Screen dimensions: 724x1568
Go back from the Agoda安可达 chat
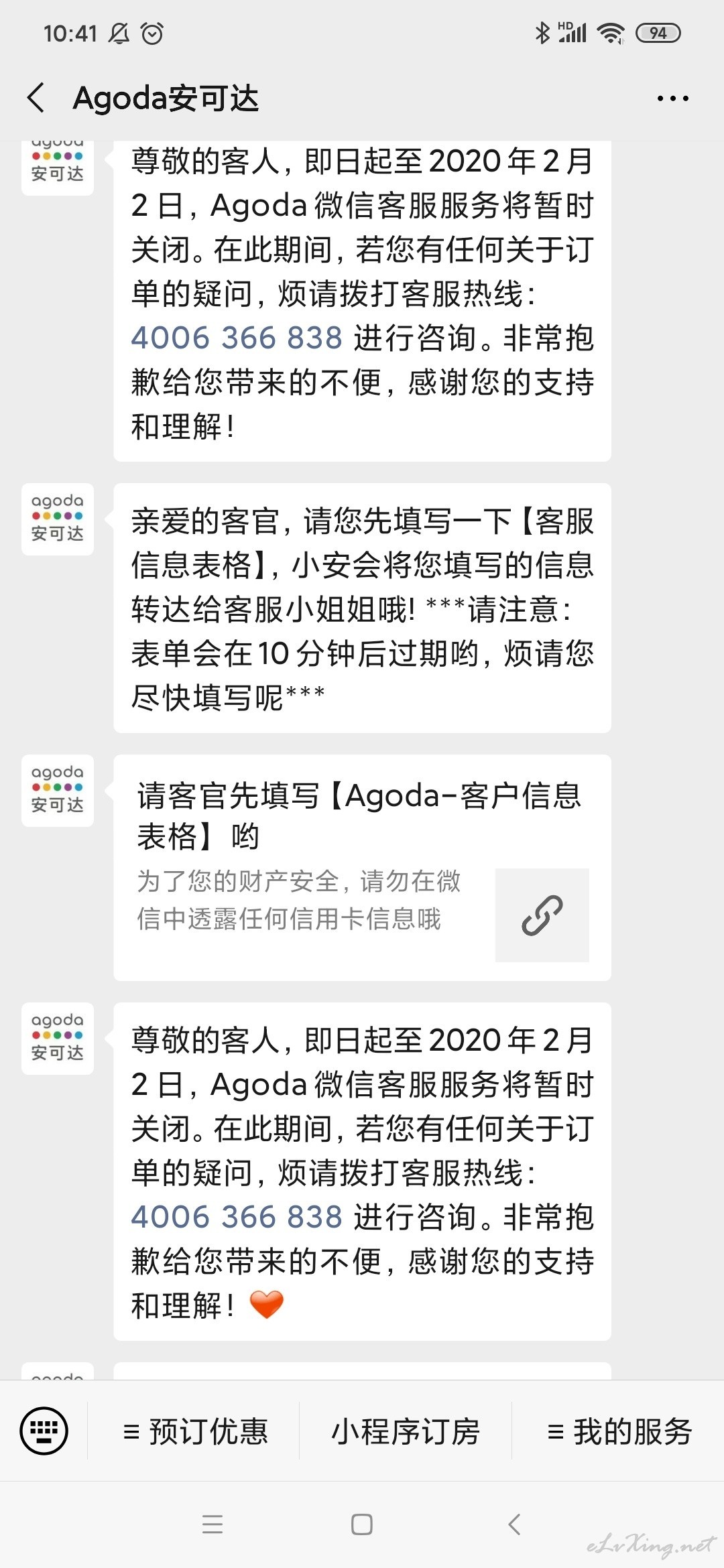(x=37, y=98)
